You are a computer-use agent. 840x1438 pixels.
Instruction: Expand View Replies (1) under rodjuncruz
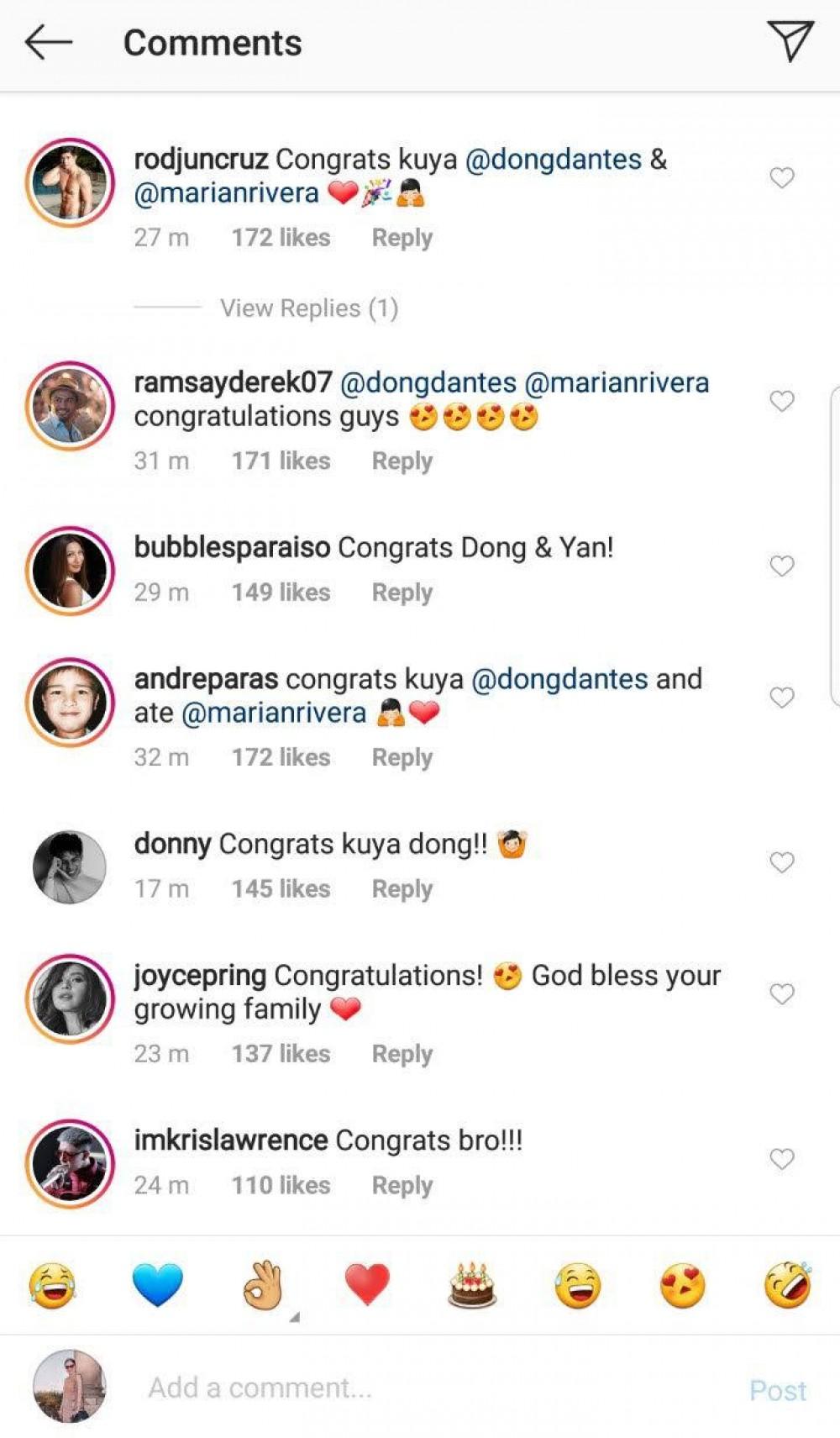[308, 308]
